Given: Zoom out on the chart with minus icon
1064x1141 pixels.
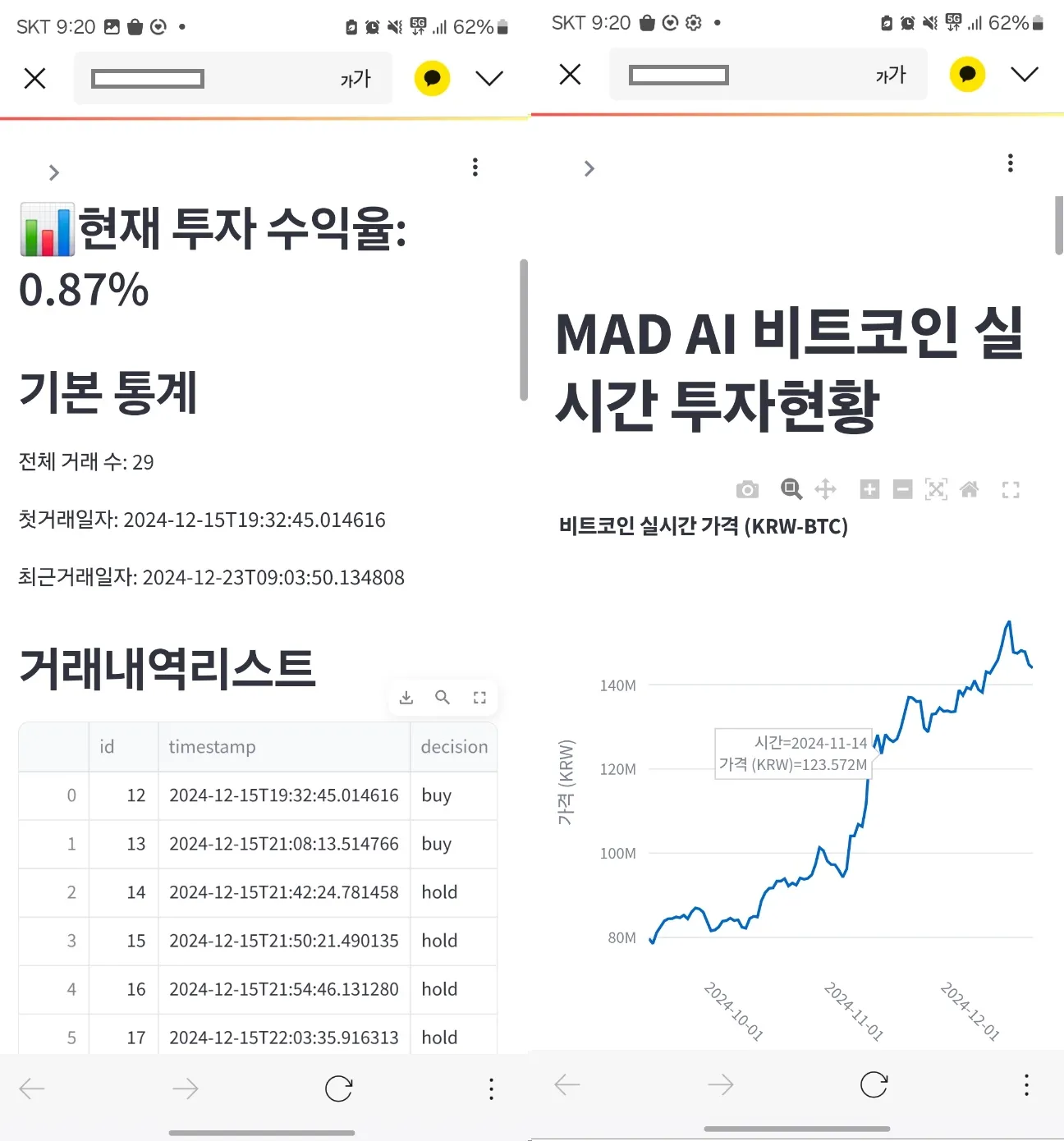Looking at the screenshot, I should (x=902, y=489).
